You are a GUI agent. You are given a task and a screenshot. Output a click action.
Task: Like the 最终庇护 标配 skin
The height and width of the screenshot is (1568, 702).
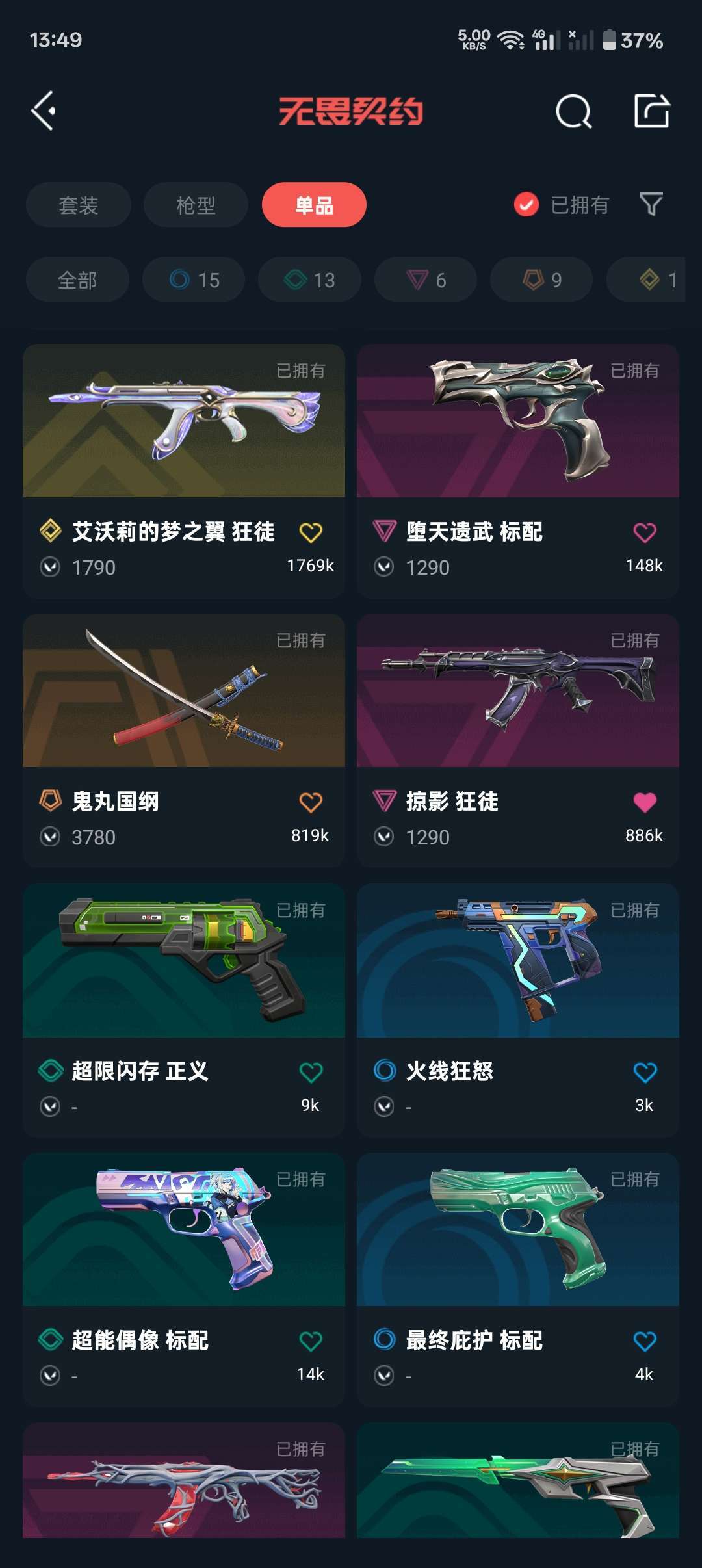(x=645, y=1341)
